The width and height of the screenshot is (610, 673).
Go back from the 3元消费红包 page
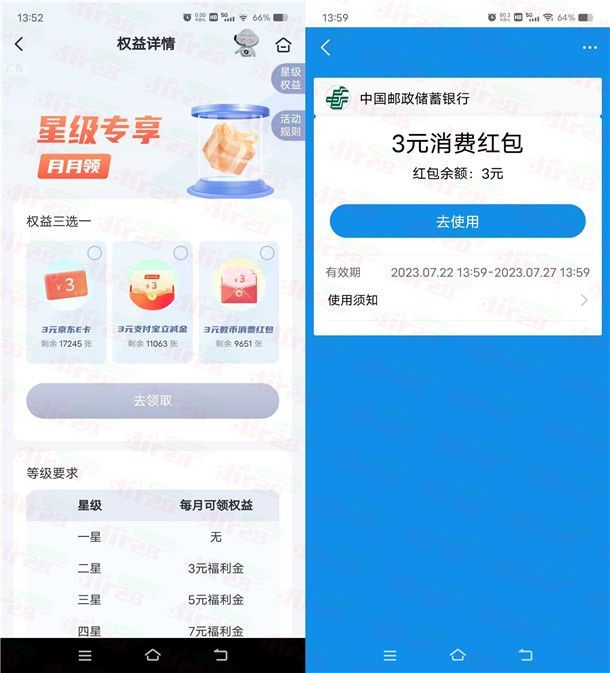[326, 48]
